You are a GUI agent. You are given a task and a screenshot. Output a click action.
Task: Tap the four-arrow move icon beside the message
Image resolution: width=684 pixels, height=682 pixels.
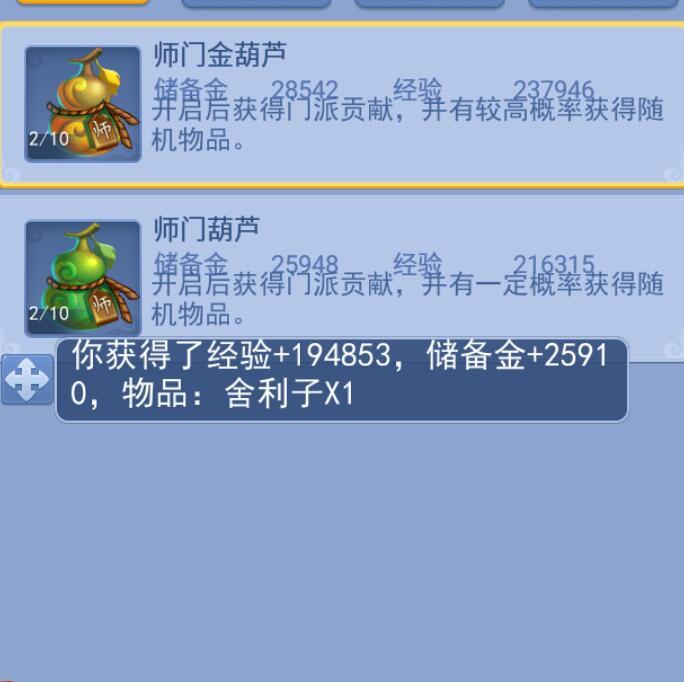click(x=27, y=379)
